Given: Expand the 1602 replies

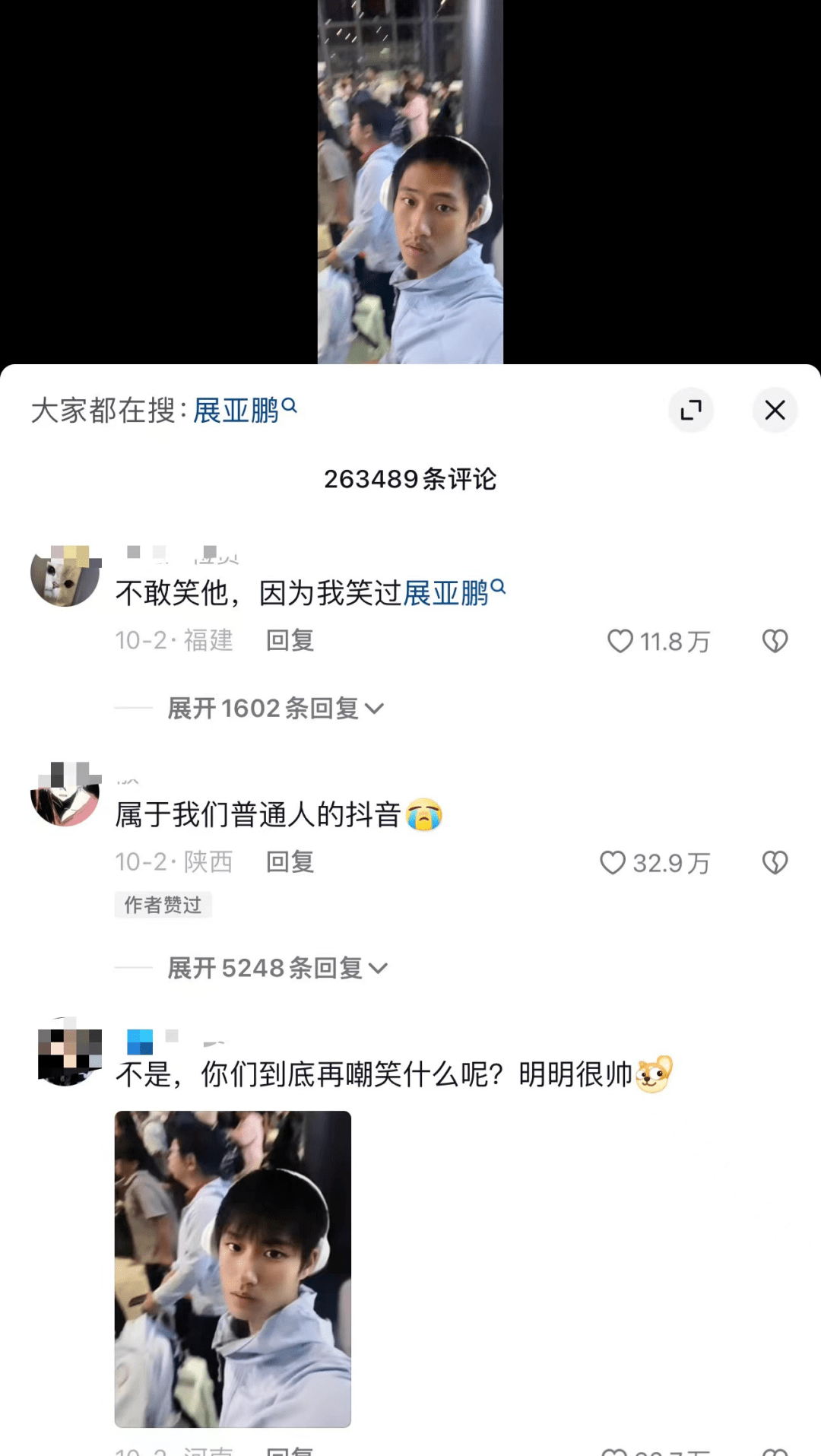Looking at the screenshot, I should (x=275, y=708).
